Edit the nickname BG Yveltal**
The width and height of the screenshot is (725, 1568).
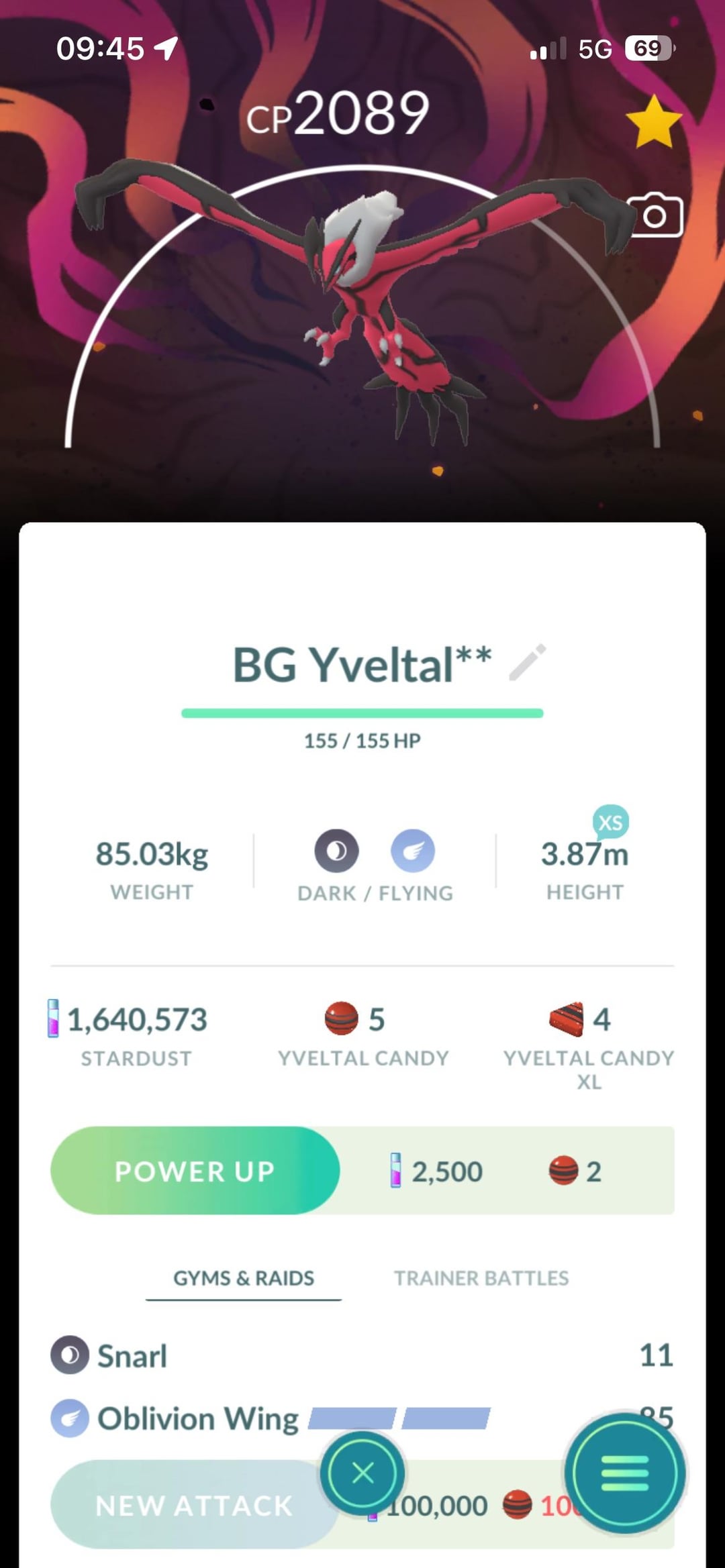click(528, 663)
